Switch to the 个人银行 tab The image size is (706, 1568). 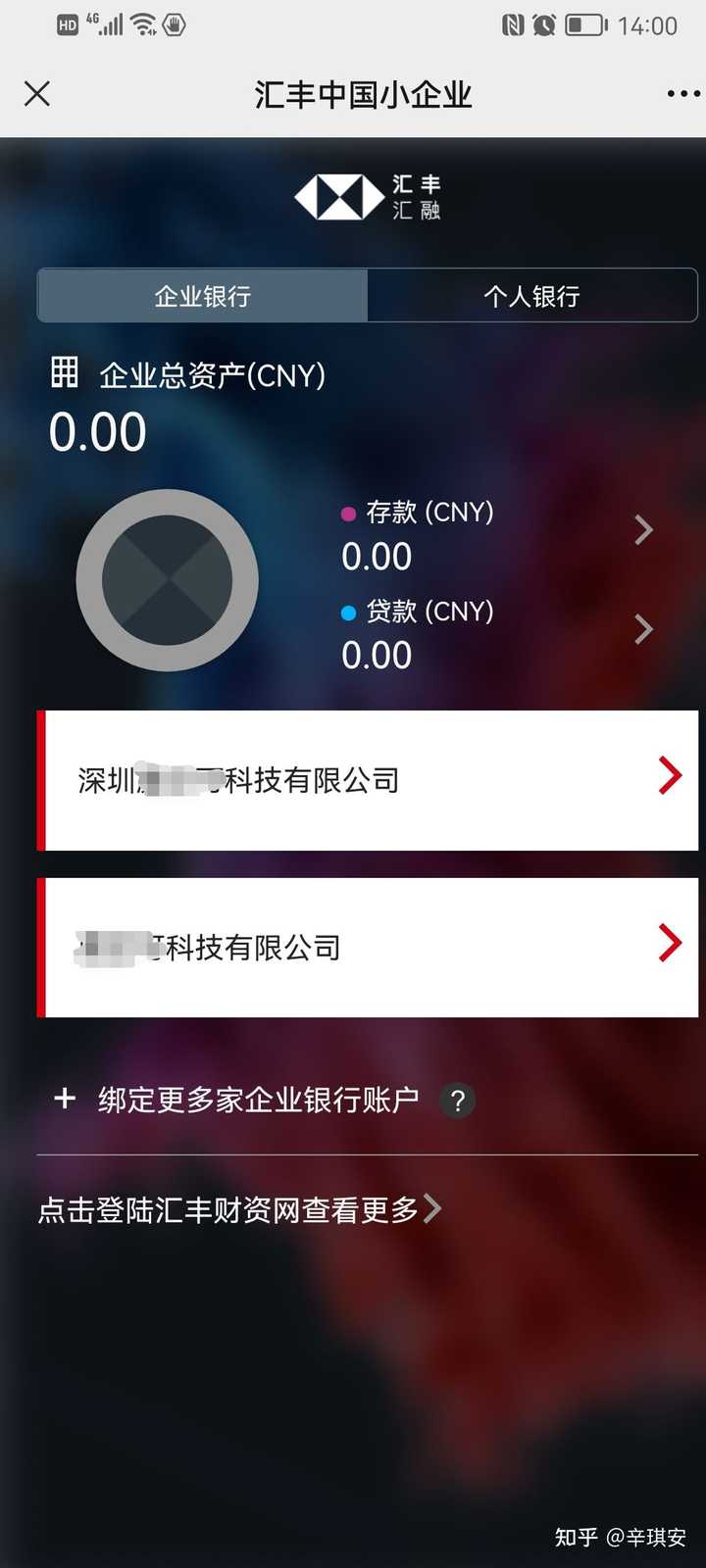(531, 295)
